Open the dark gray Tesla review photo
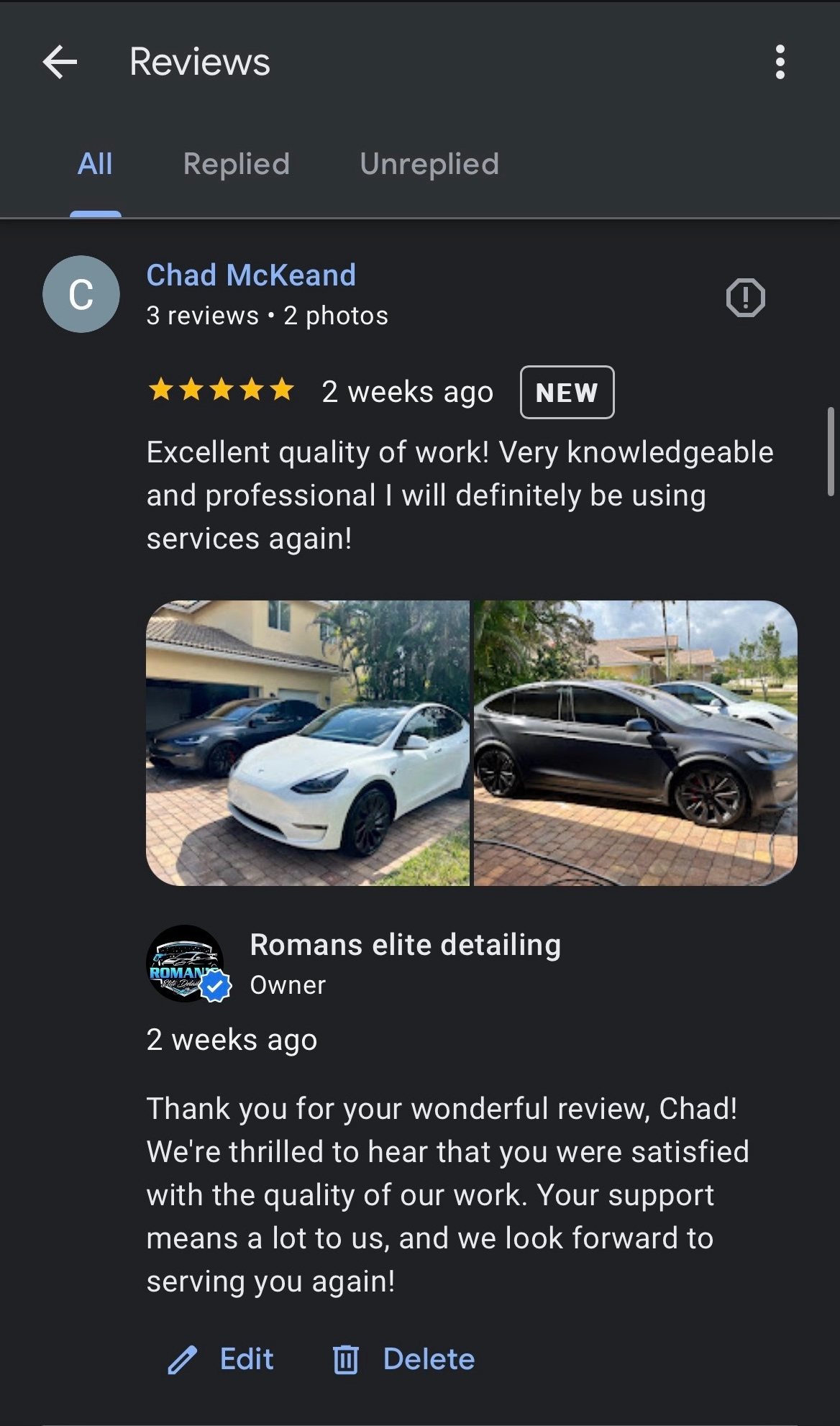 click(x=635, y=743)
